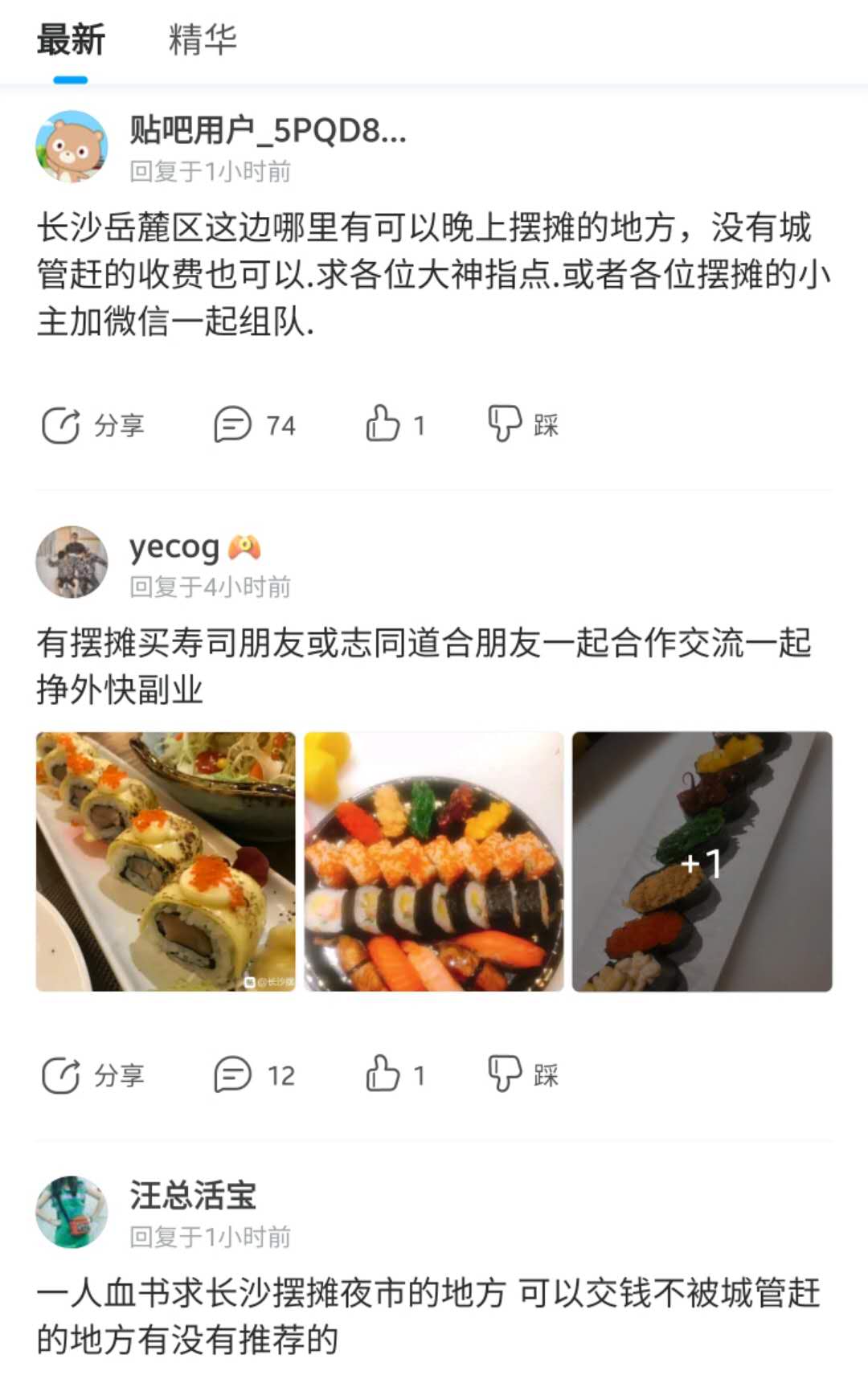Viewport: 868px width, 1375px height.
Task: Downvote yecog's sushi post
Action: (522, 1074)
